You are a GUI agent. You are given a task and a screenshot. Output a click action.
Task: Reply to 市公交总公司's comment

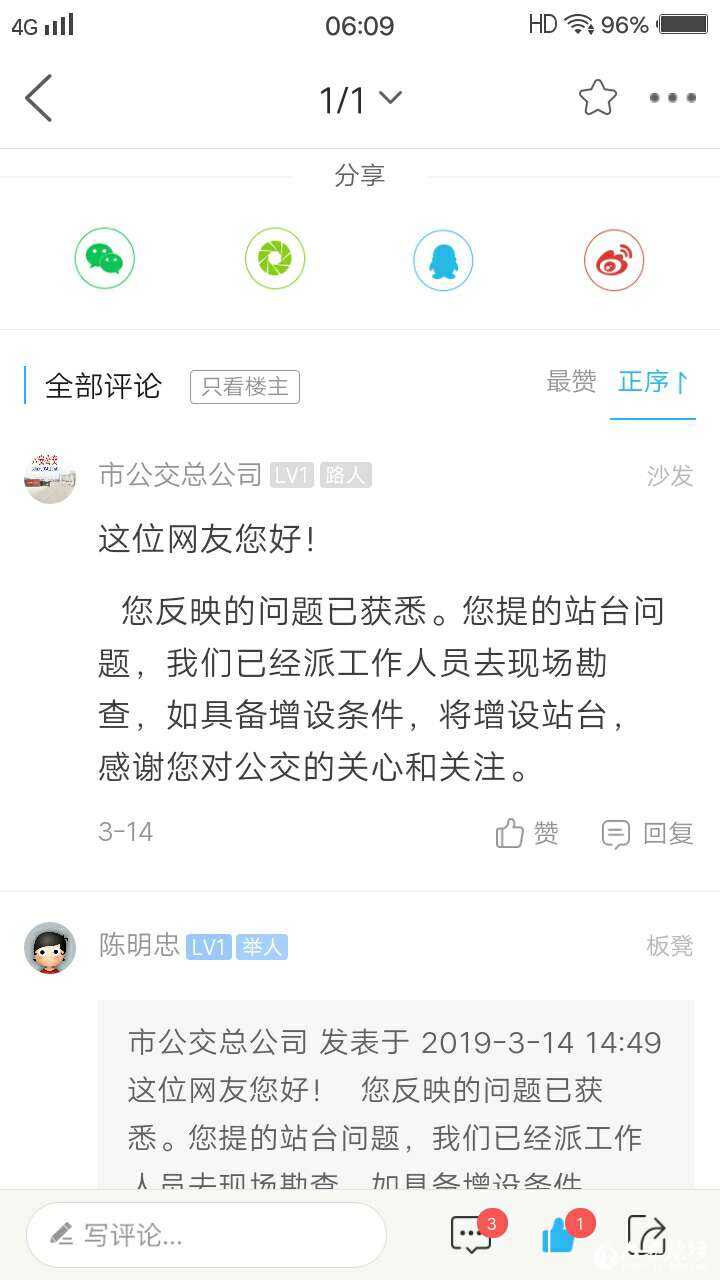(648, 833)
